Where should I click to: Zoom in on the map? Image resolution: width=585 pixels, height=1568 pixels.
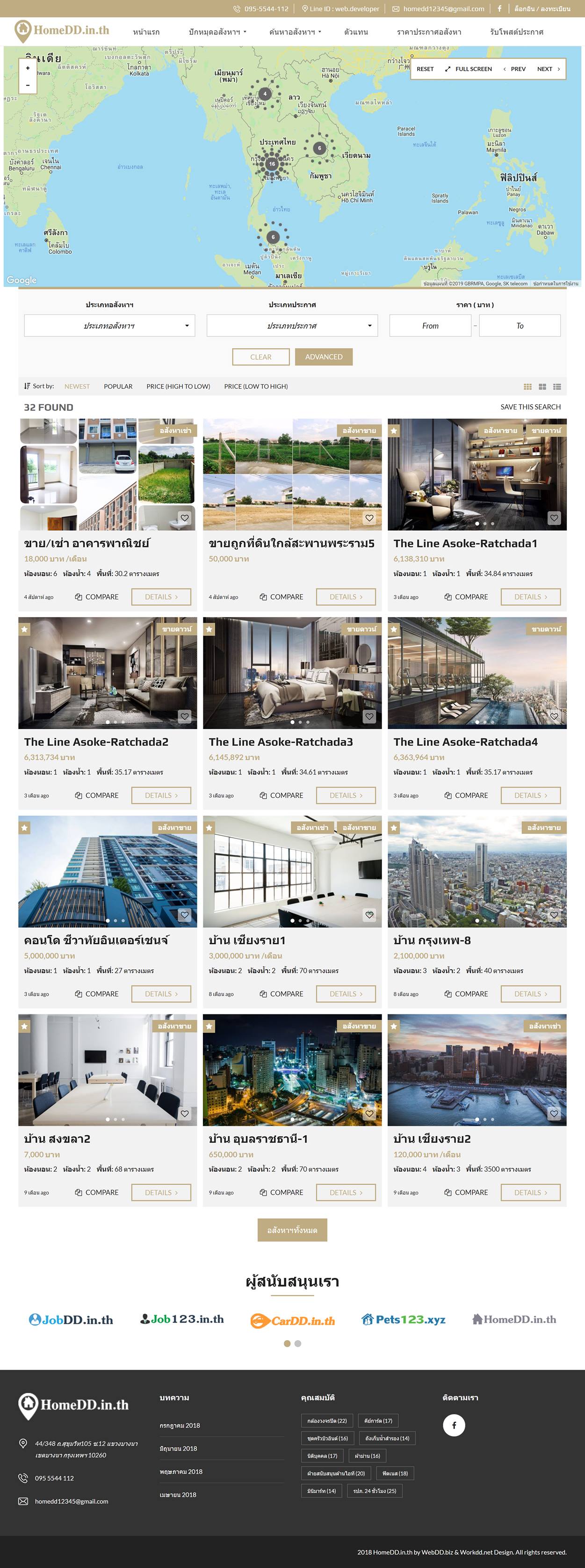coord(28,68)
